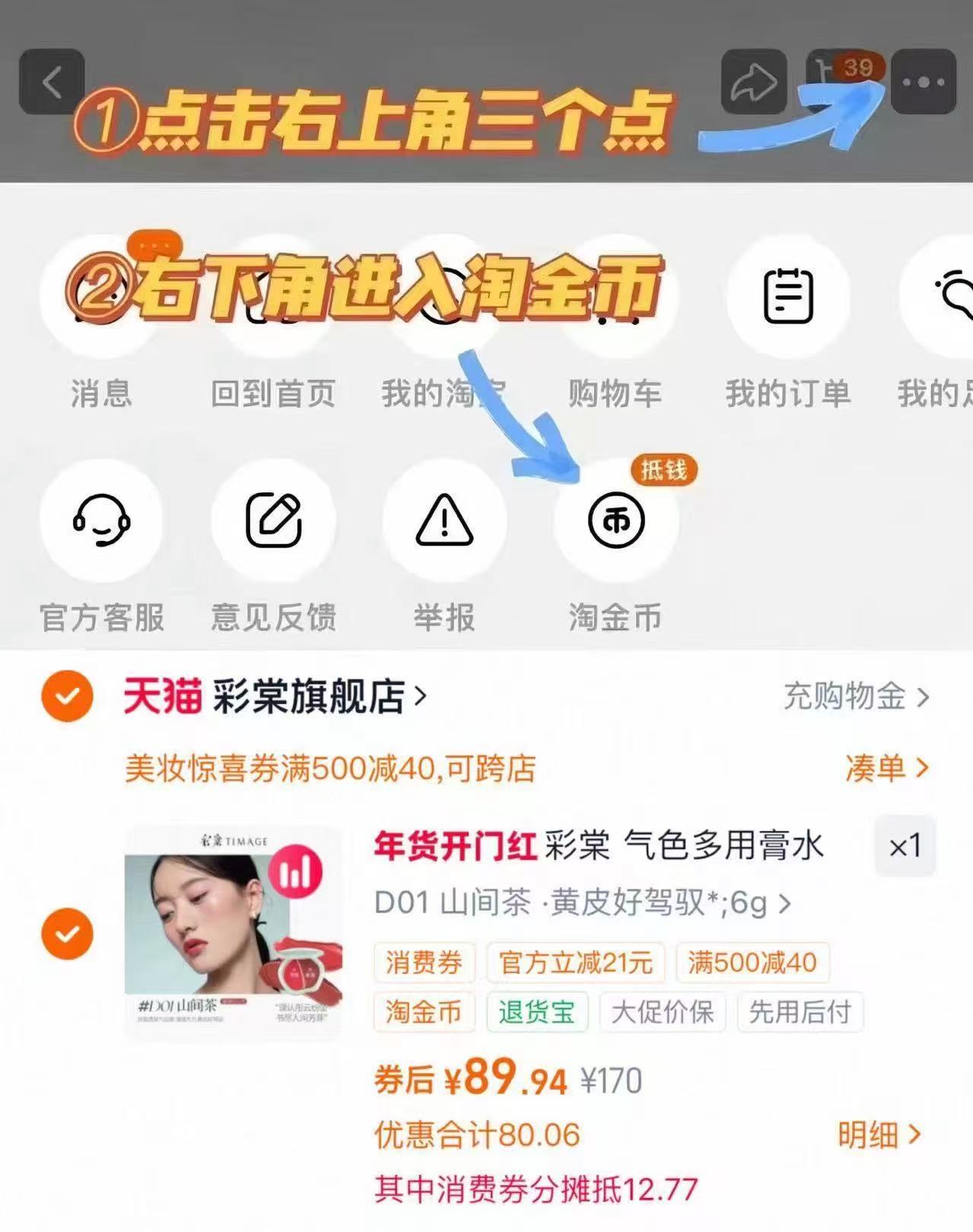973x1232 pixels.
Task: Tap the 举报 report icon
Action: (x=445, y=521)
